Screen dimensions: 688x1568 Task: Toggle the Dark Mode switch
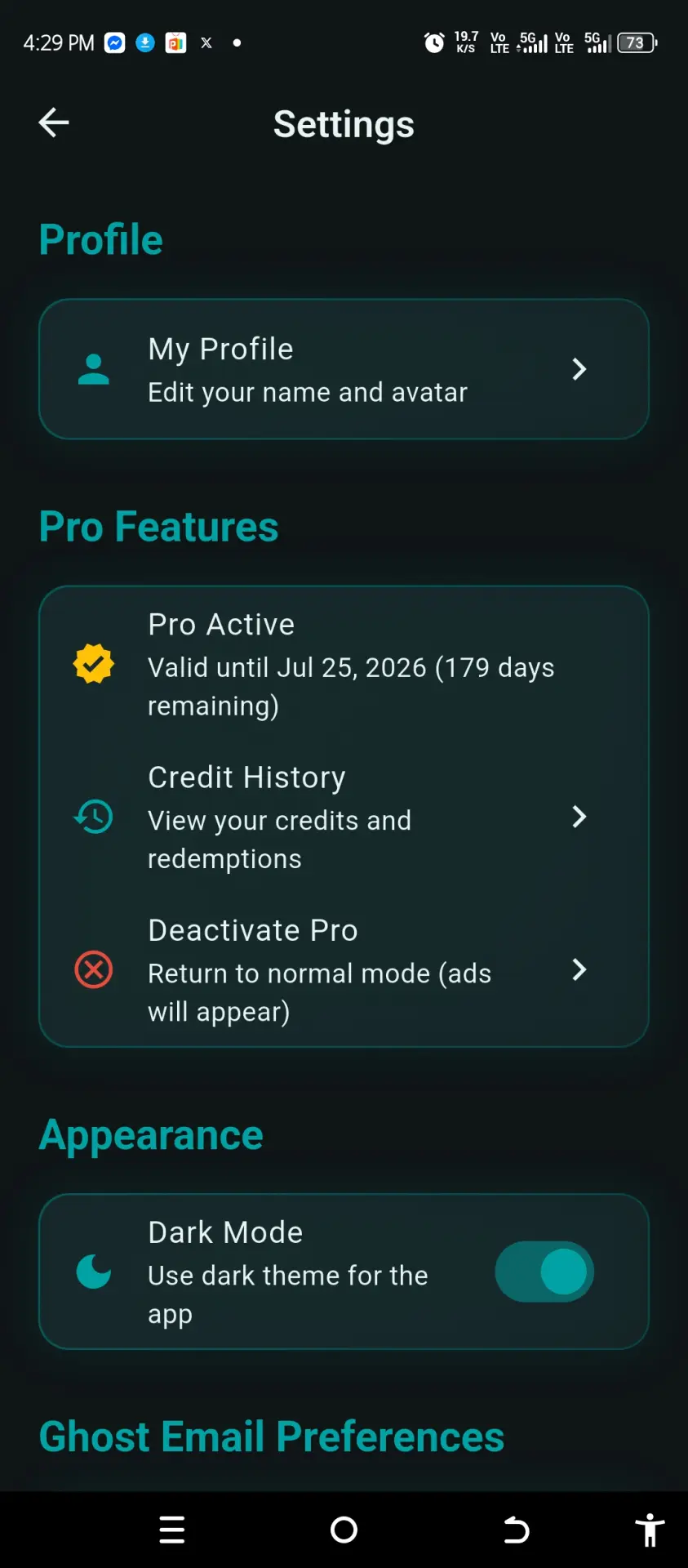544,1272
